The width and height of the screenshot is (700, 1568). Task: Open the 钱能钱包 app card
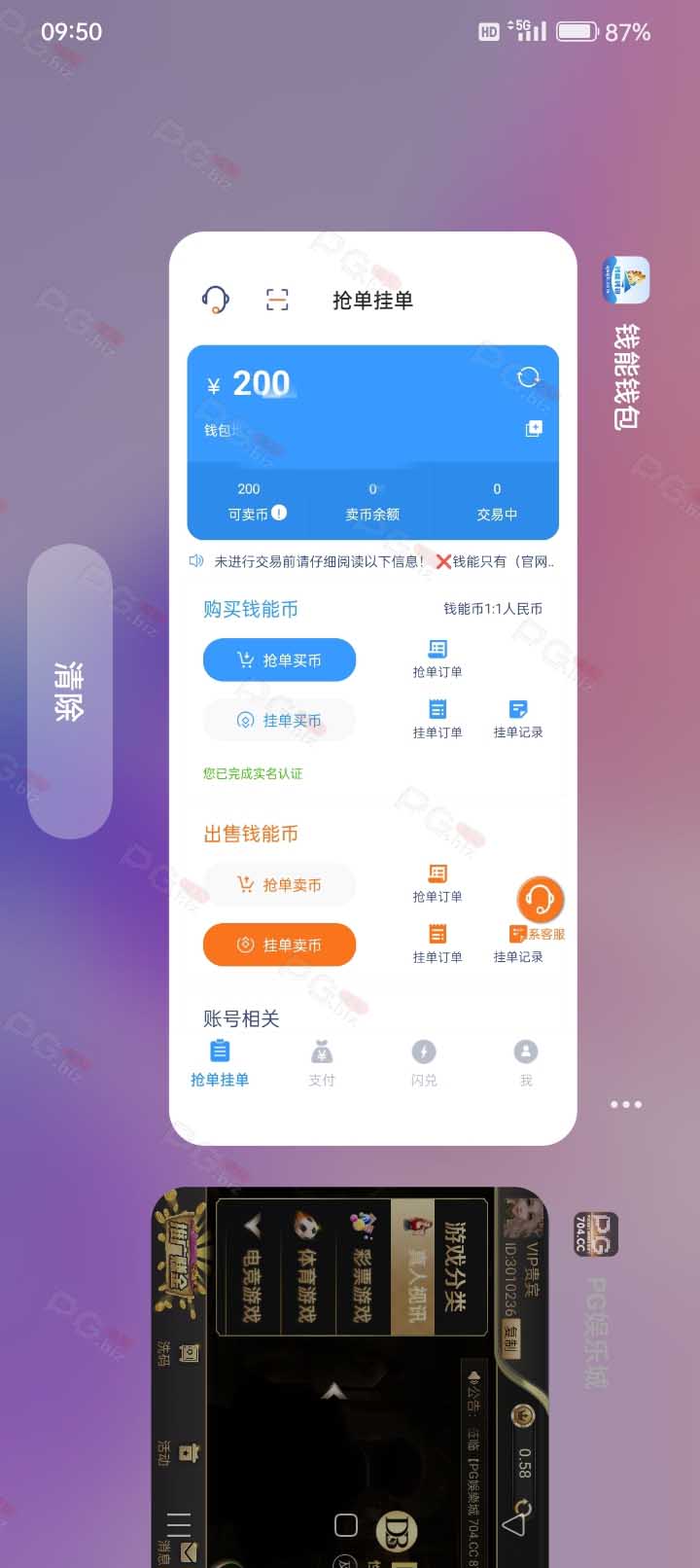click(x=373, y=689)
